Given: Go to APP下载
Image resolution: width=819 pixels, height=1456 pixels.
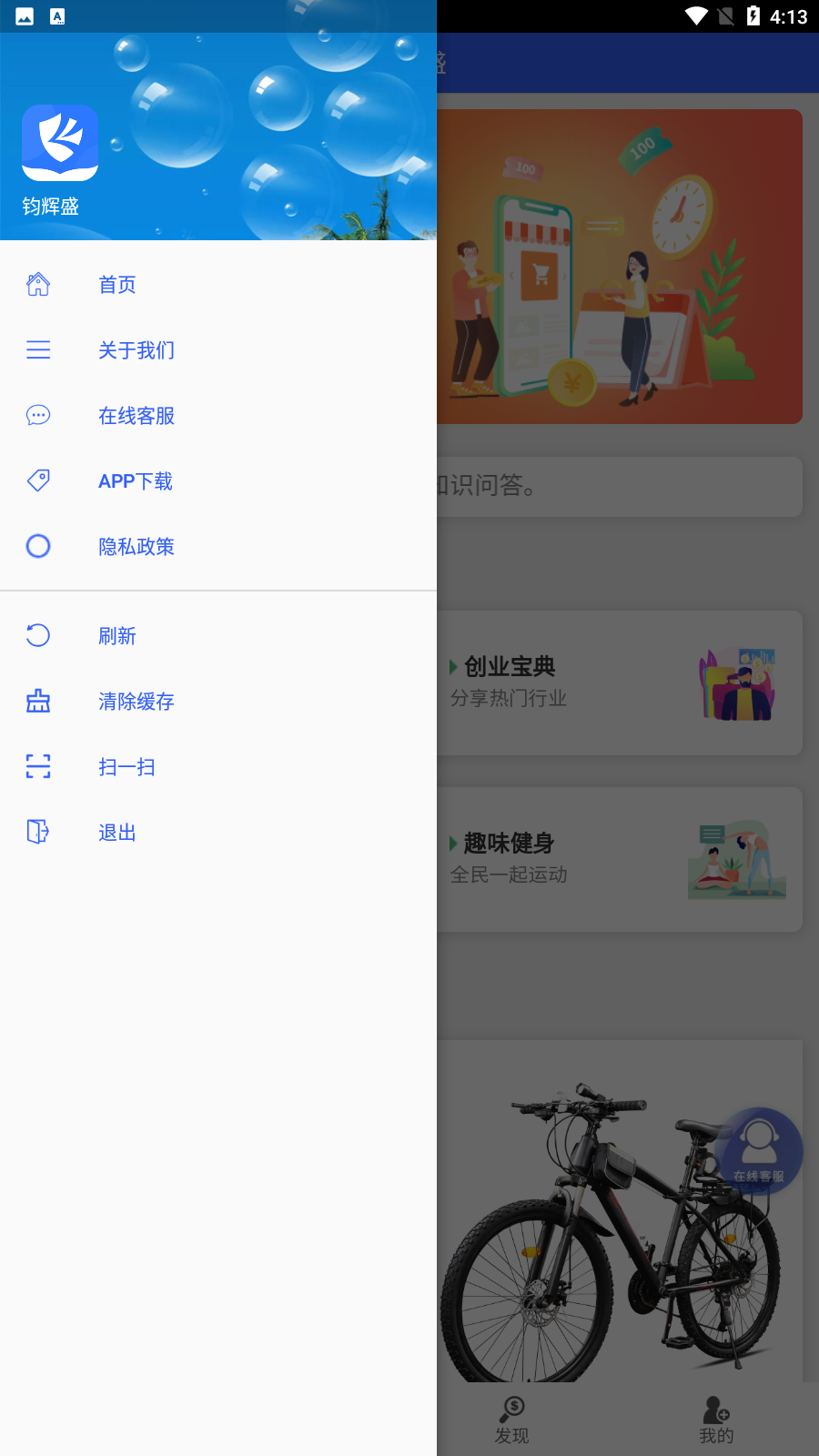Looking at the screenshot, I should pos(136,481).
